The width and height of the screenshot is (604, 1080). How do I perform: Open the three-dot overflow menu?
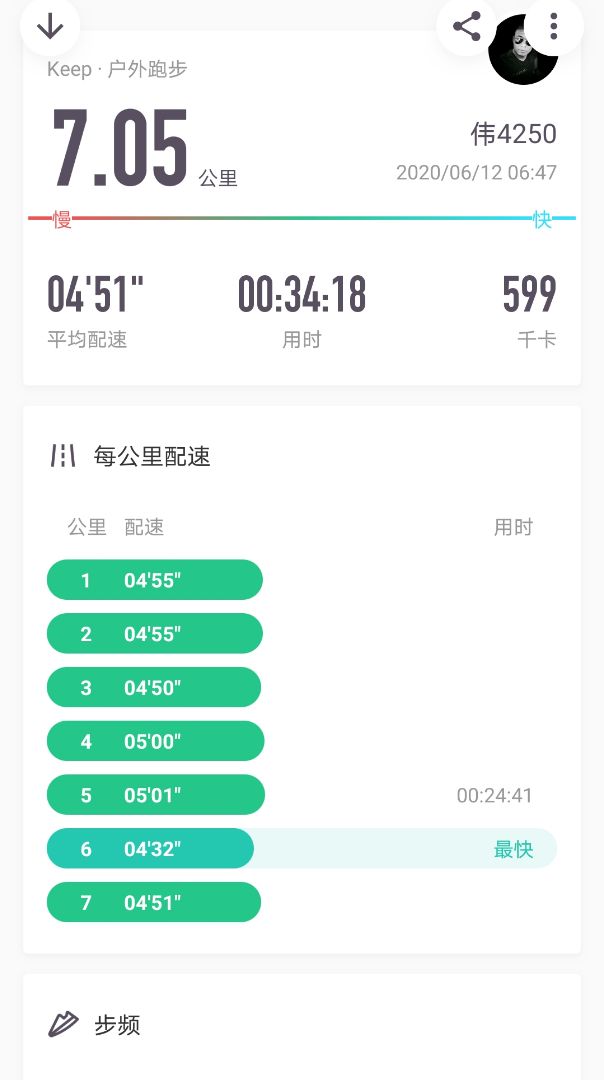[553, 26]
